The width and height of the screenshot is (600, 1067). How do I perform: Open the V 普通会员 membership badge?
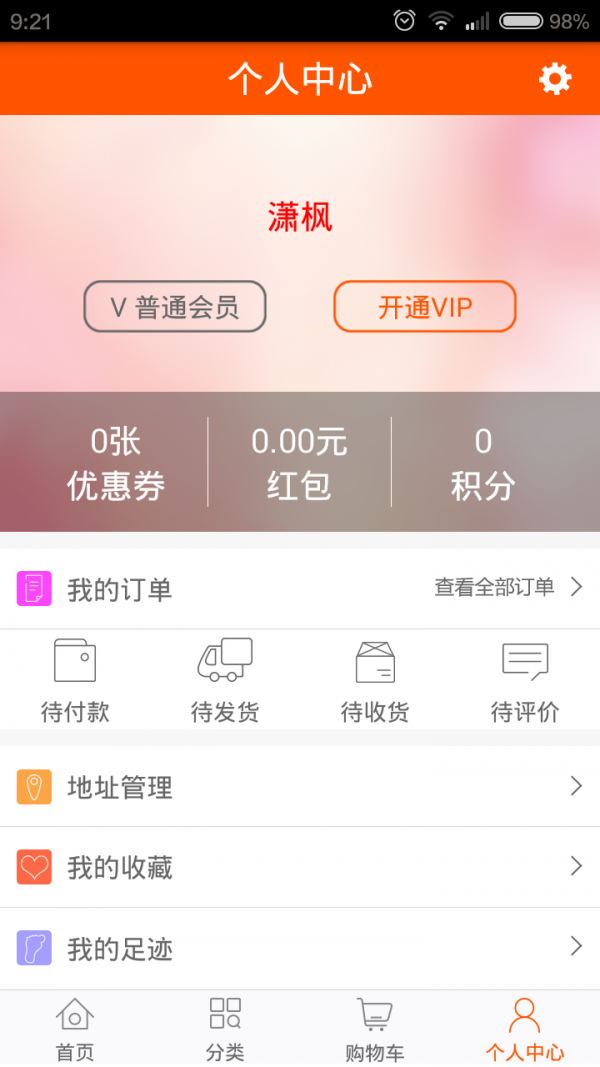[x=175, y=306]
